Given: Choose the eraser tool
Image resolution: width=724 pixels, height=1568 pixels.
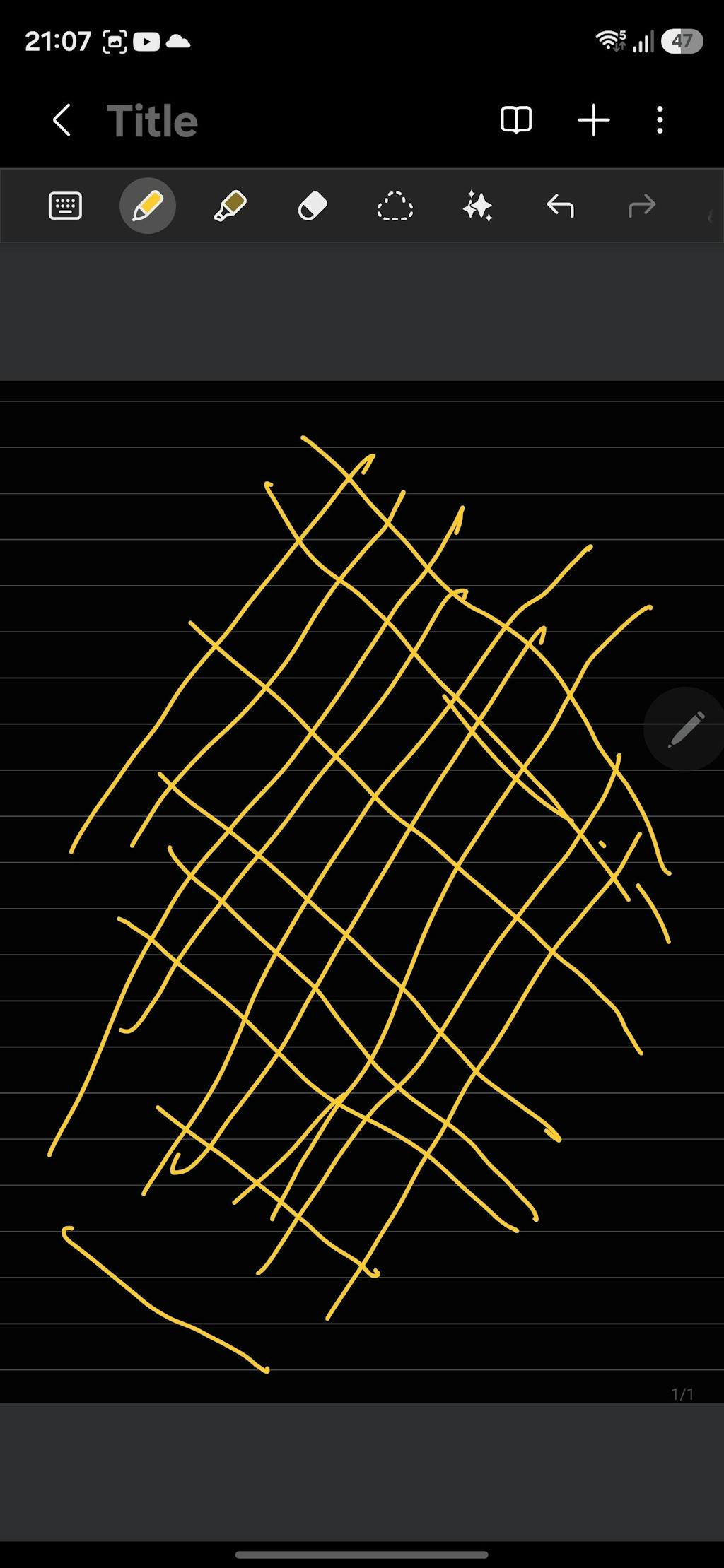Looking at the screenshot, I should pyautogui.click(x=313, y=206).
